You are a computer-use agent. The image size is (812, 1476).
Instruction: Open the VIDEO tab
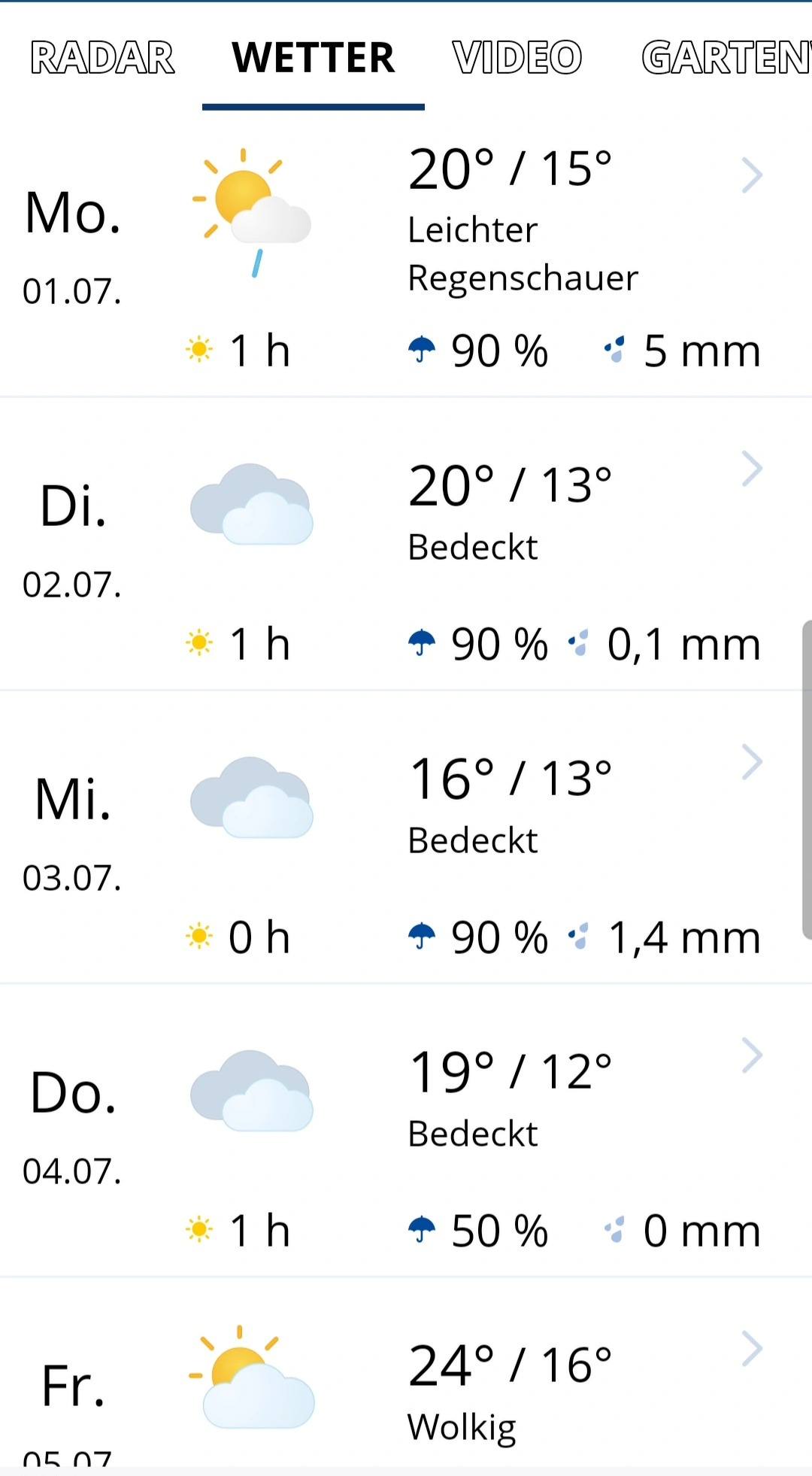click(x=517, y=58)
